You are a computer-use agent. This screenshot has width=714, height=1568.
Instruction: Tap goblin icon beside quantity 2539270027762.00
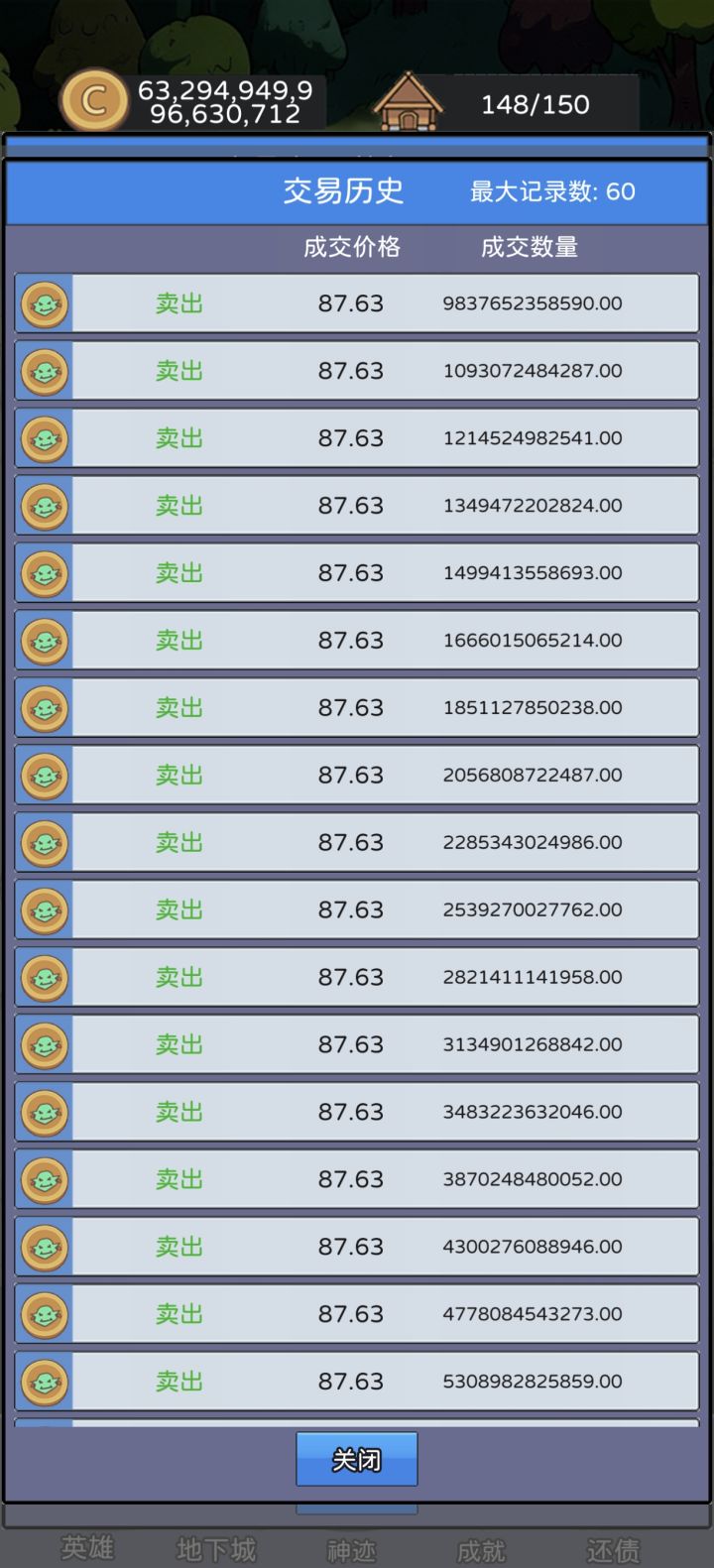45,908
